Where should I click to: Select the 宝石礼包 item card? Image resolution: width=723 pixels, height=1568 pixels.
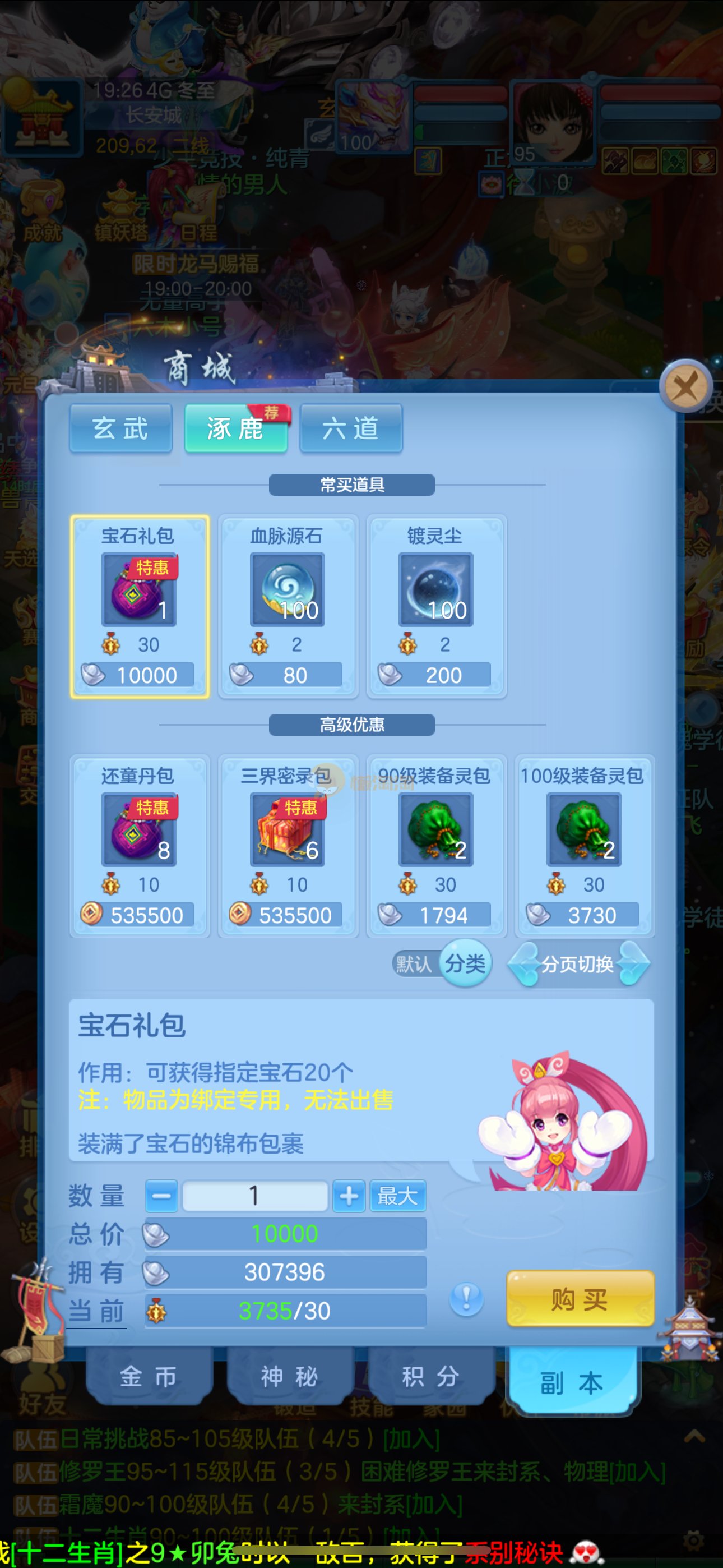(140, 606)
